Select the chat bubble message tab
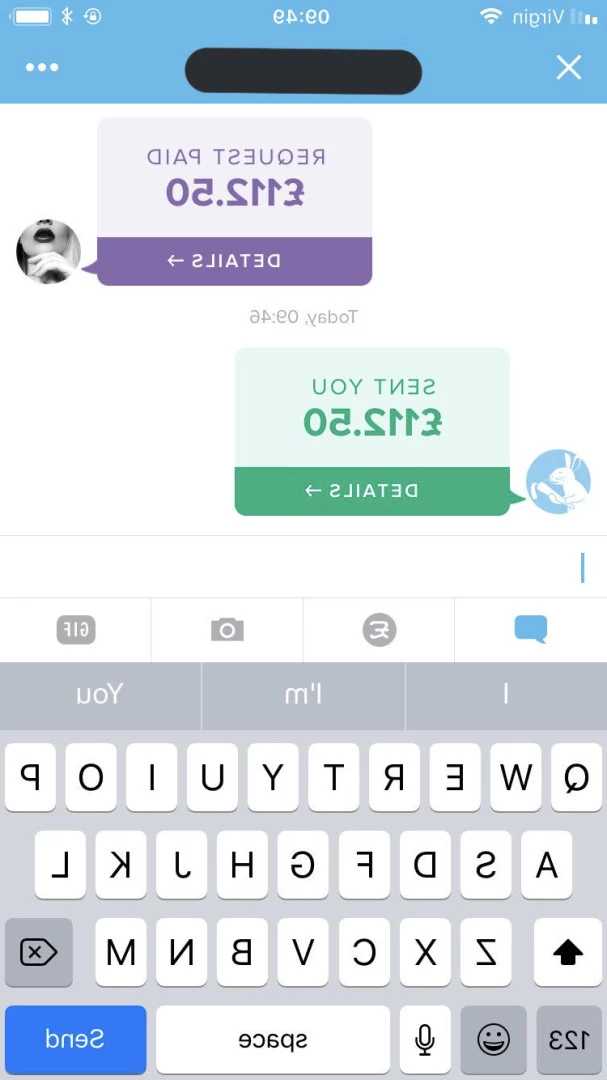The image size is (607, 1080). 531,630
